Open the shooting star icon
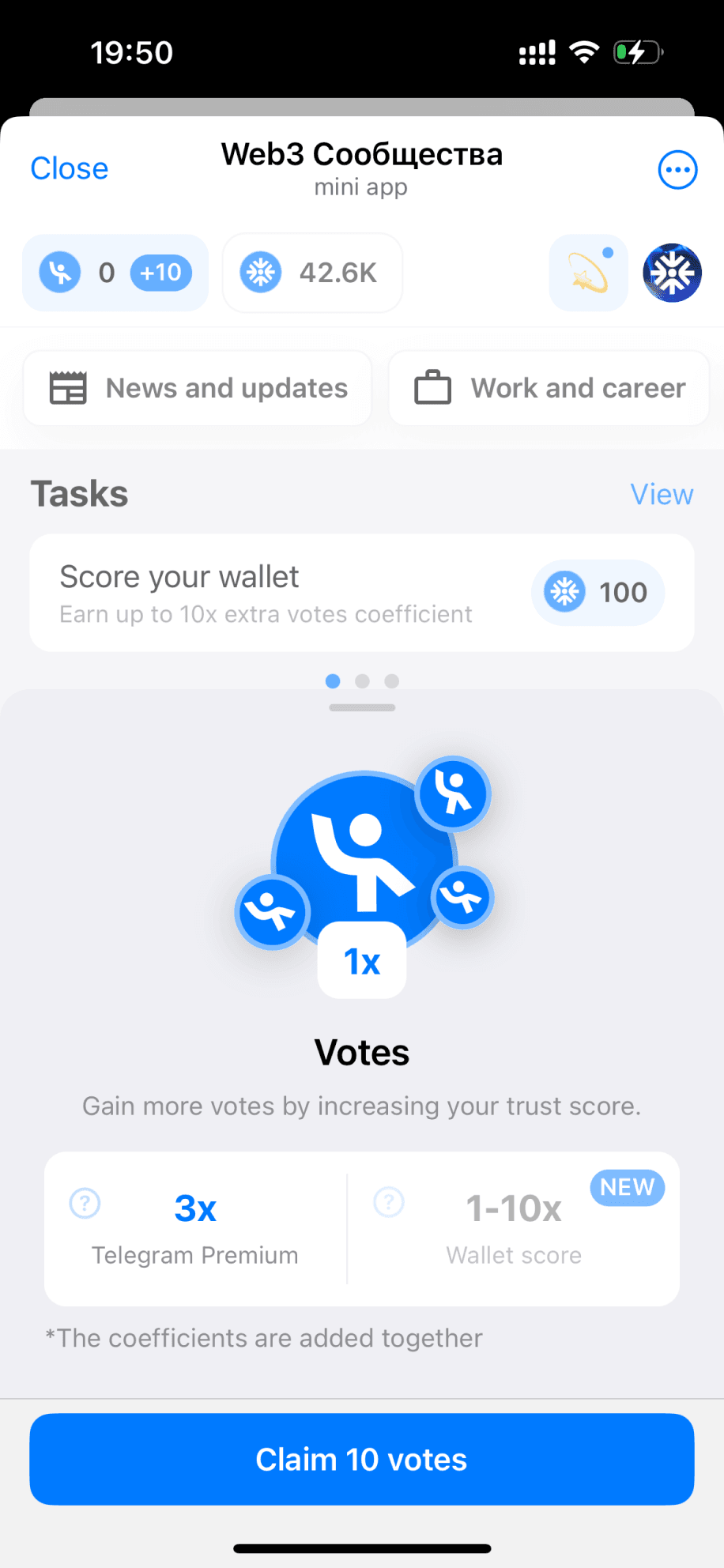Image resolution: width=724 pixels, height=1568 pixels. (589, 273)
